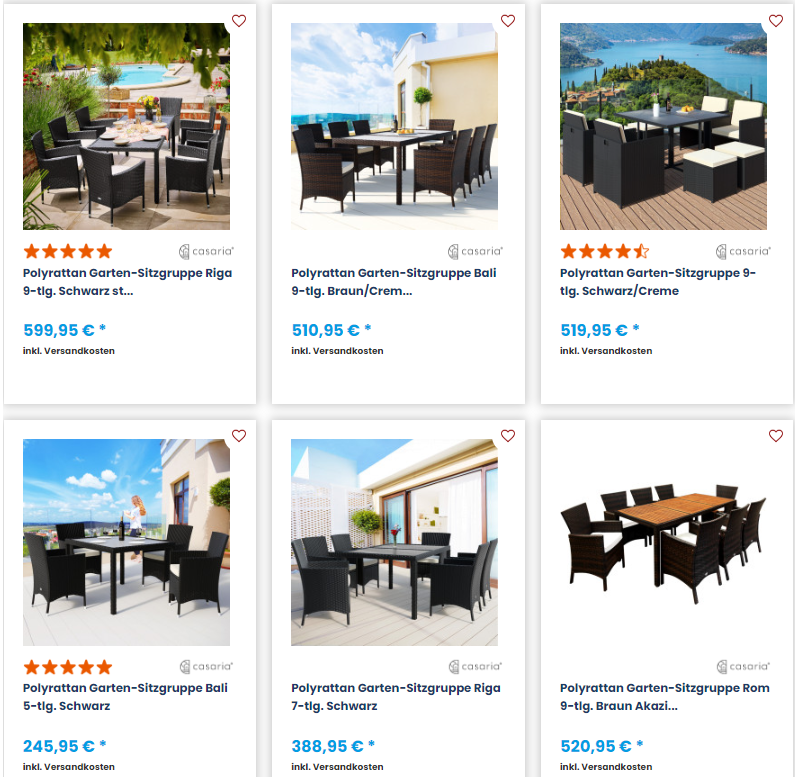Screen dimensions: 797x777
Task: Add Bali 9-tlg. Braun/Creme set to wishlist
Action: coord(507,21)
